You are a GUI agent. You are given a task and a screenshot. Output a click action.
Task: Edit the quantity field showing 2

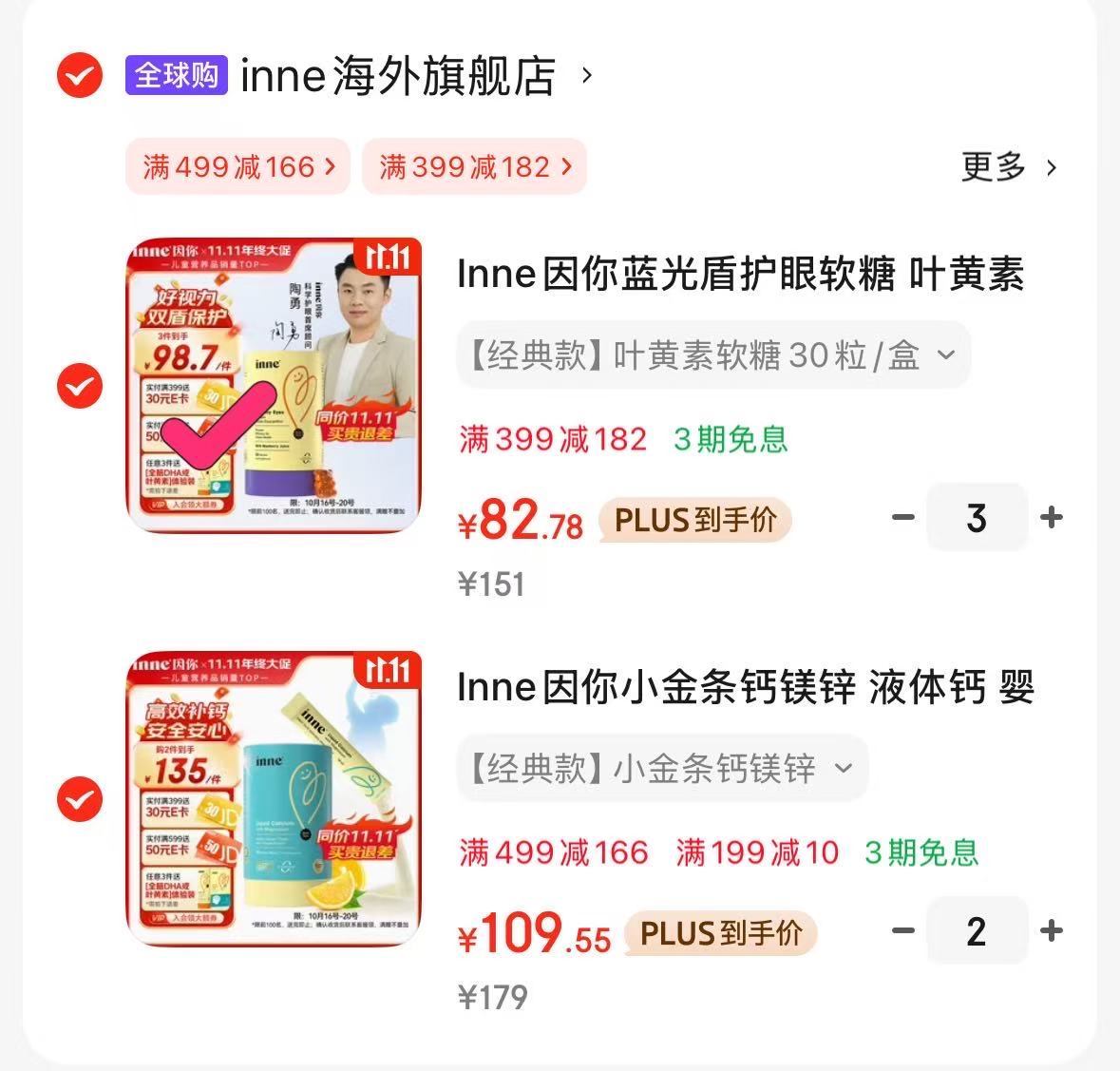coord(977,930)
